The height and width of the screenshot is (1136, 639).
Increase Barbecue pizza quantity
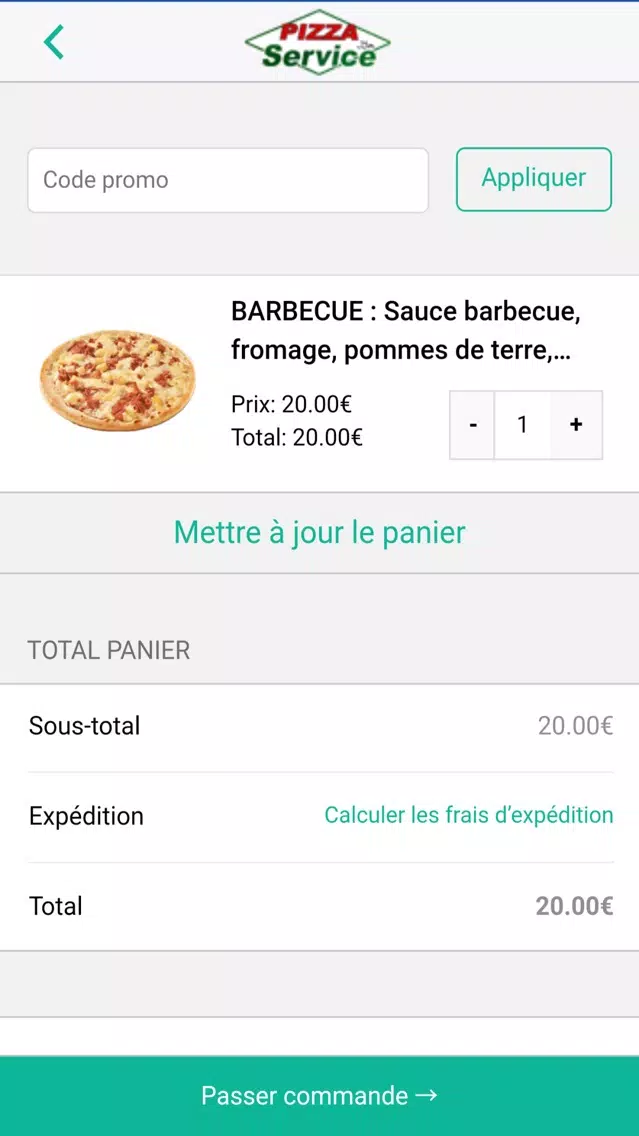click(576, 425)
